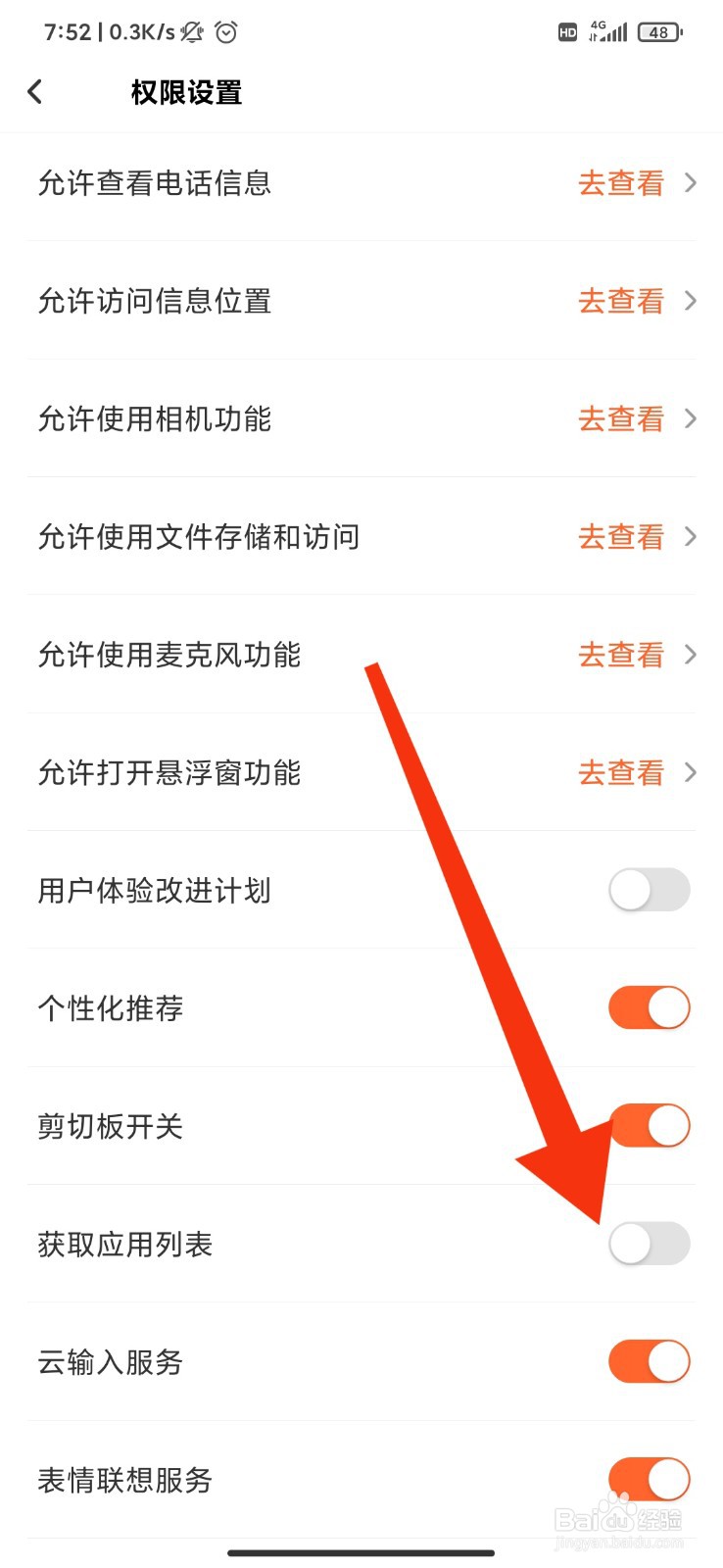Enable the 用户体验改进计划 switch

[649, 890]
